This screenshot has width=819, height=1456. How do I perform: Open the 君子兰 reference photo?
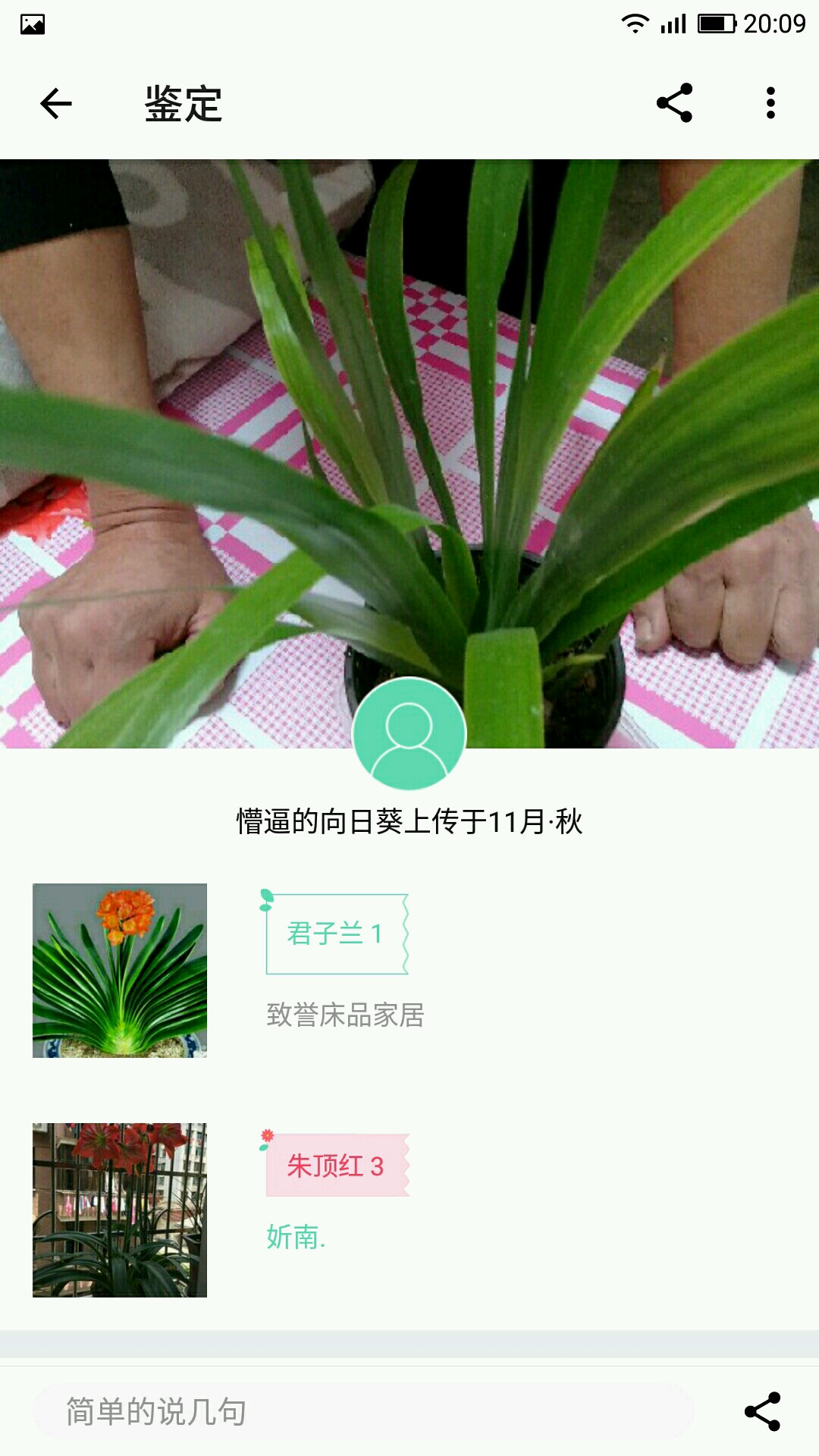(120, 971)
